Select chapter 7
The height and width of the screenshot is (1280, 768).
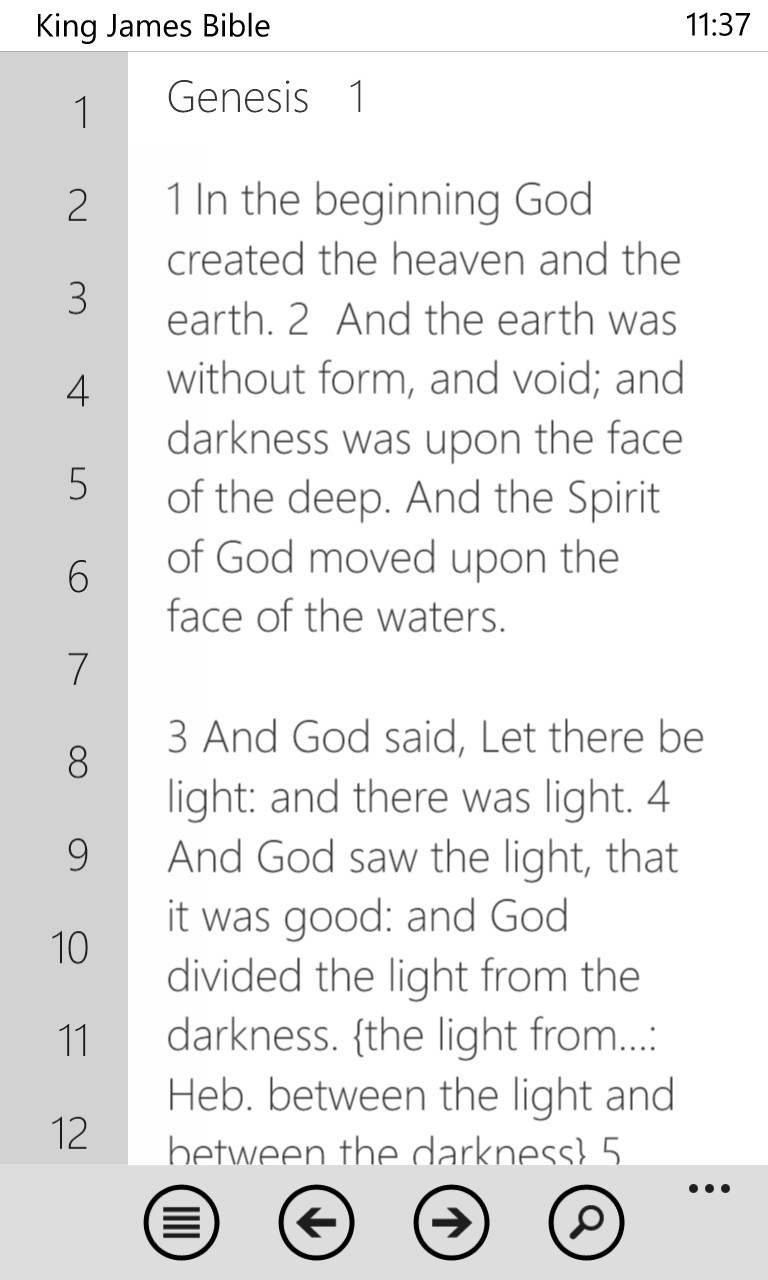(x=78, y=669)
